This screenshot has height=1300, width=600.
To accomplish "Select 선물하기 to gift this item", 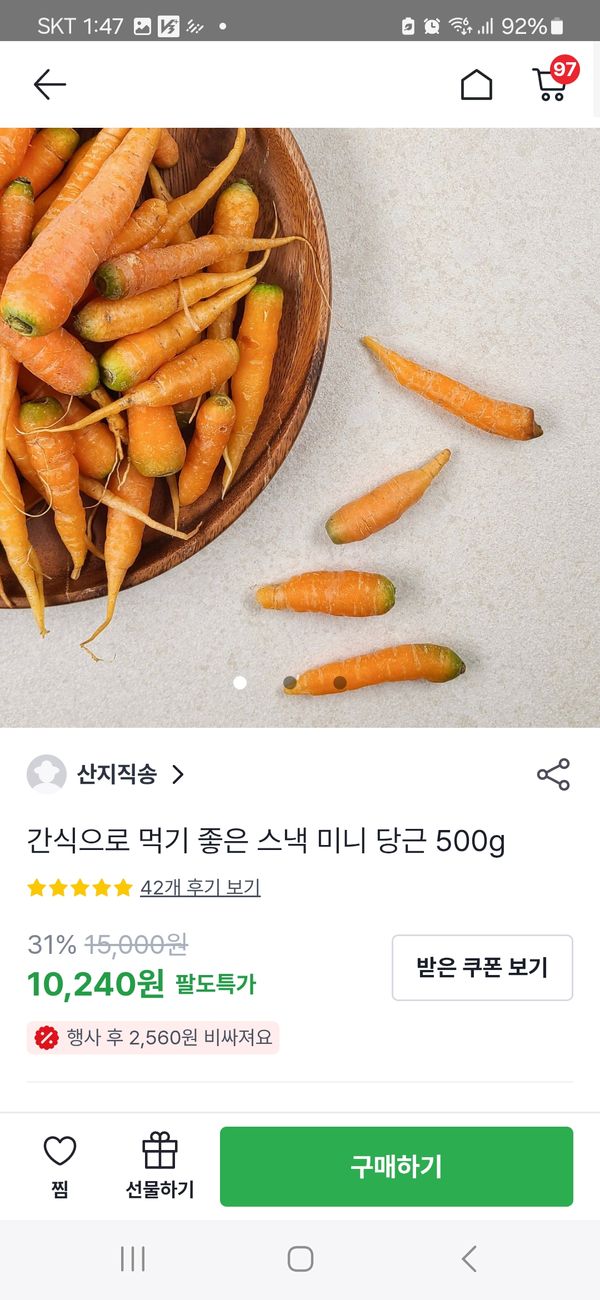I will (160, 1166).
